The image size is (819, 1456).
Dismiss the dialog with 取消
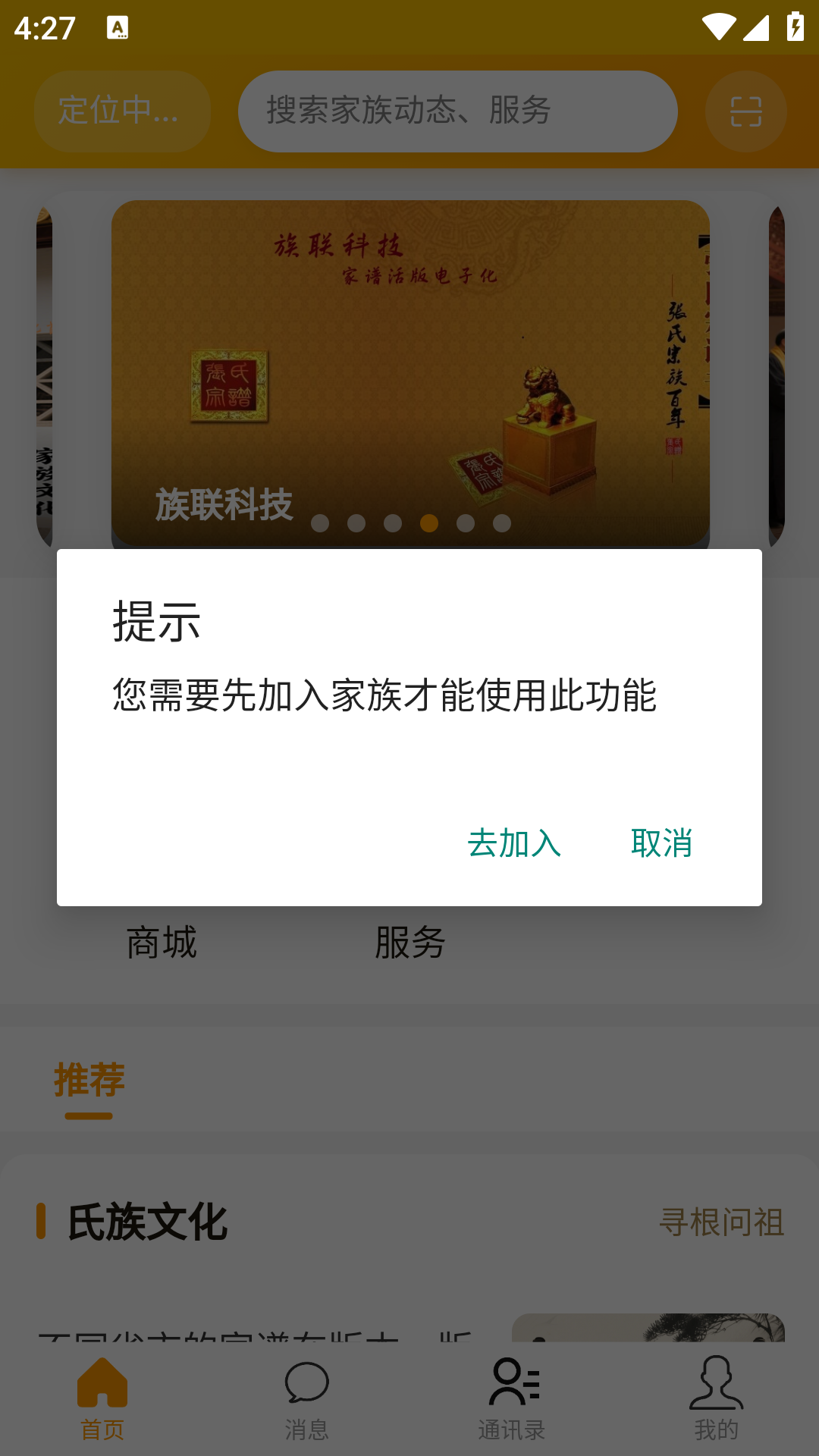(x=661, y=843)
